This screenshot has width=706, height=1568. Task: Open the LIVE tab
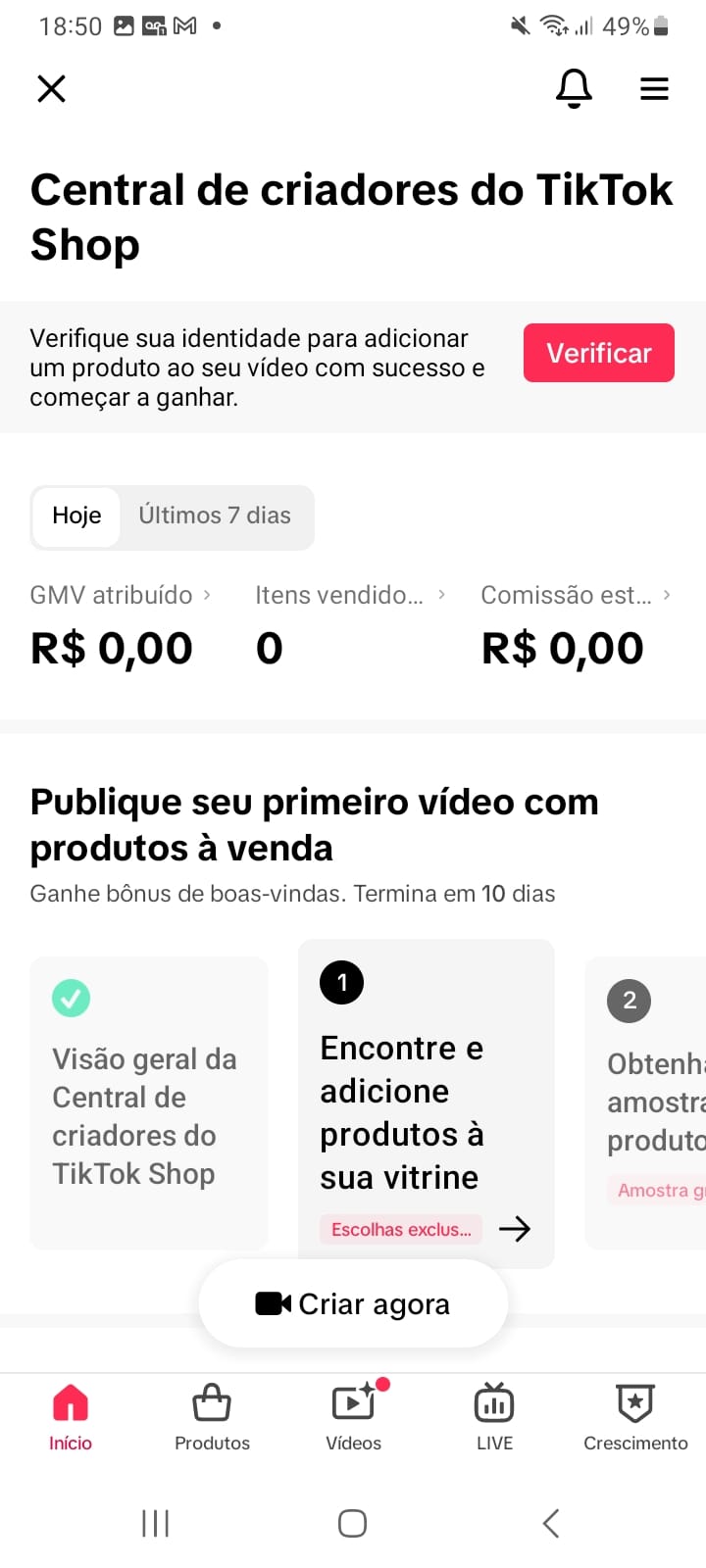pyautogui.click(x=494, y=1417)
